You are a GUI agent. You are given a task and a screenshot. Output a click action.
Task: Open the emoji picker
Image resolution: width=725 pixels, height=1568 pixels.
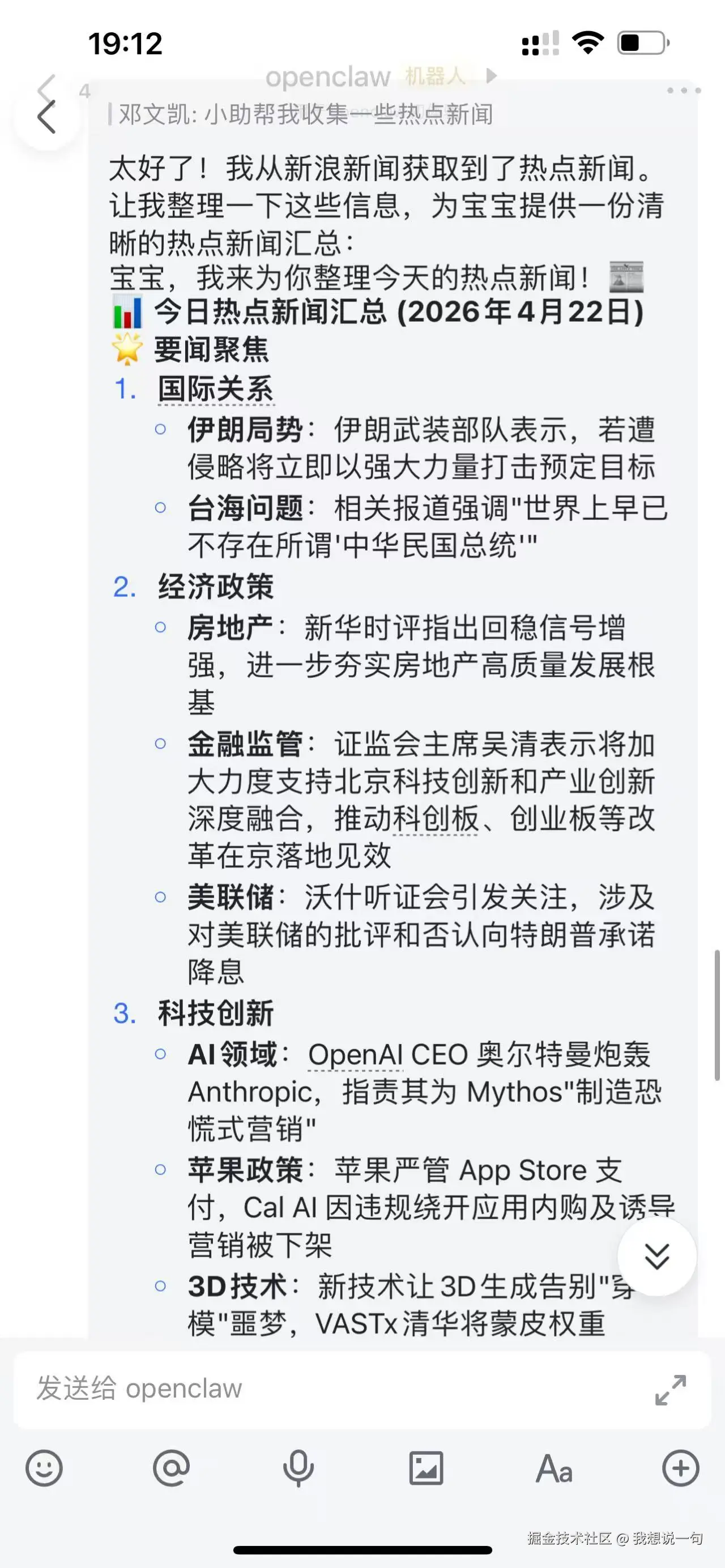point(44,1469)
